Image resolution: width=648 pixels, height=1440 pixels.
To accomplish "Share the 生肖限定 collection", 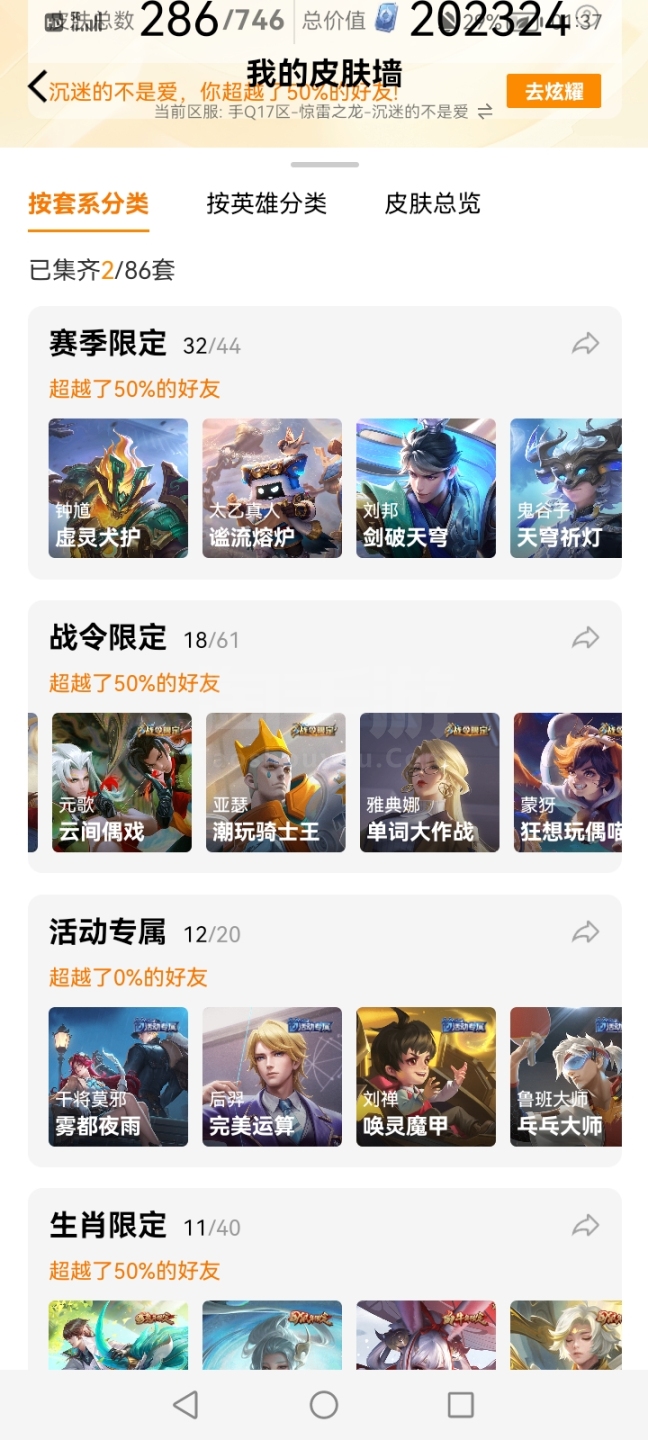I will click(x=585, y=1225).
